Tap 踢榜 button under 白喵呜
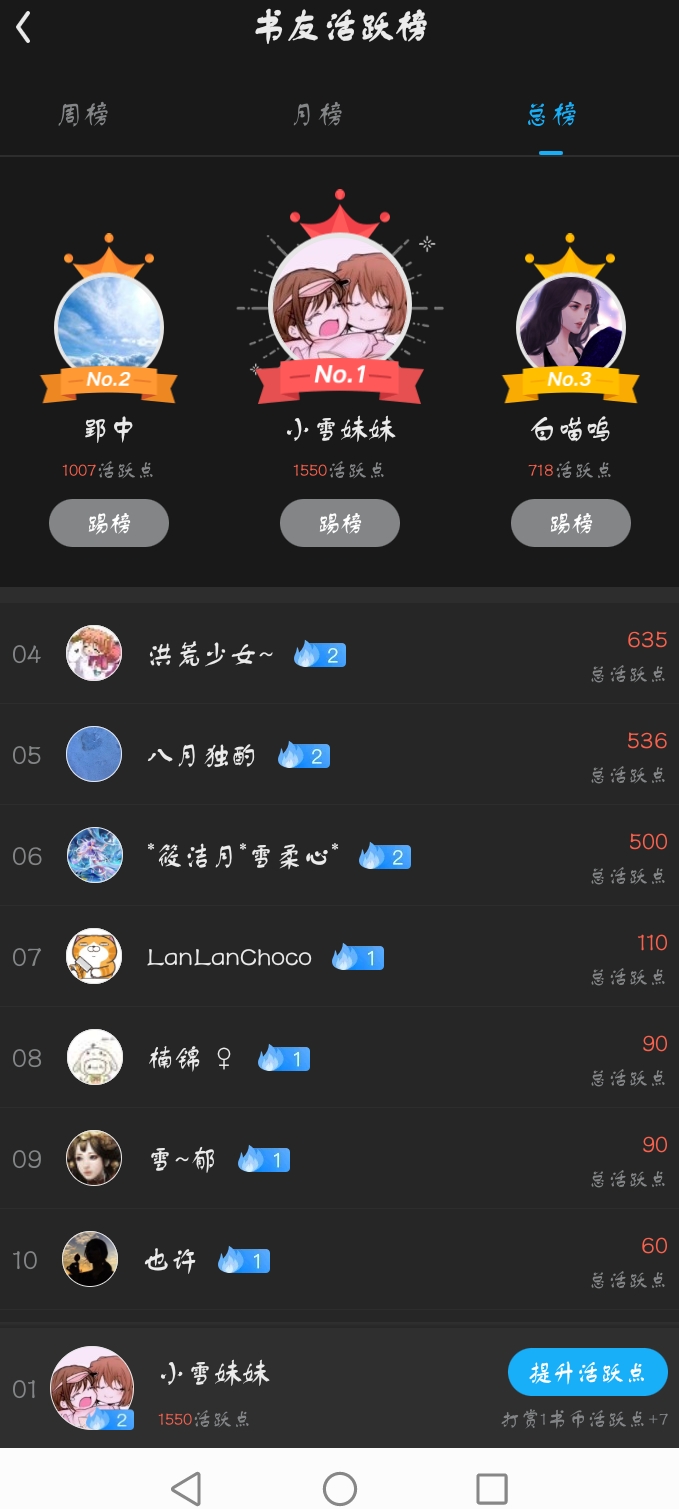The width and height of the screenshot is (679, 1509). pyautogui.click(x=571, y=523)
